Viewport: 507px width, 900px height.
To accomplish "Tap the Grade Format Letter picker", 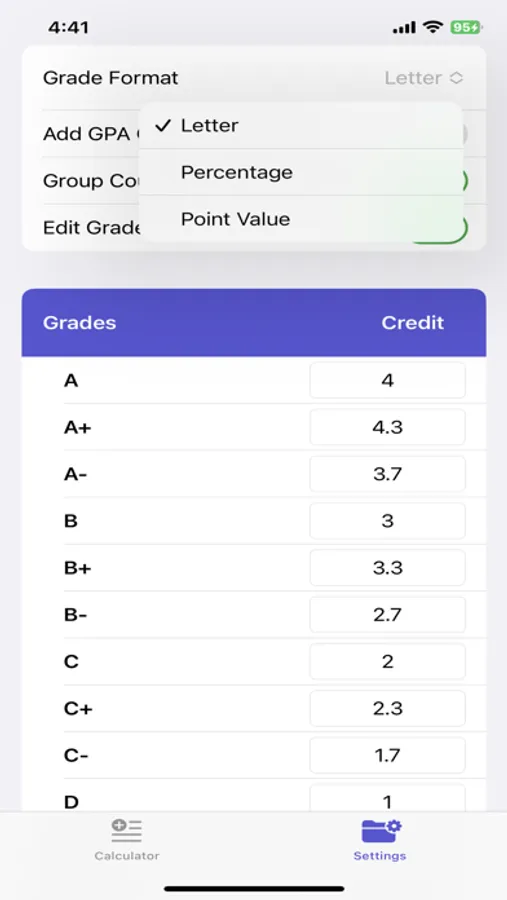I will pyautogui.click(x=424, y=78).
